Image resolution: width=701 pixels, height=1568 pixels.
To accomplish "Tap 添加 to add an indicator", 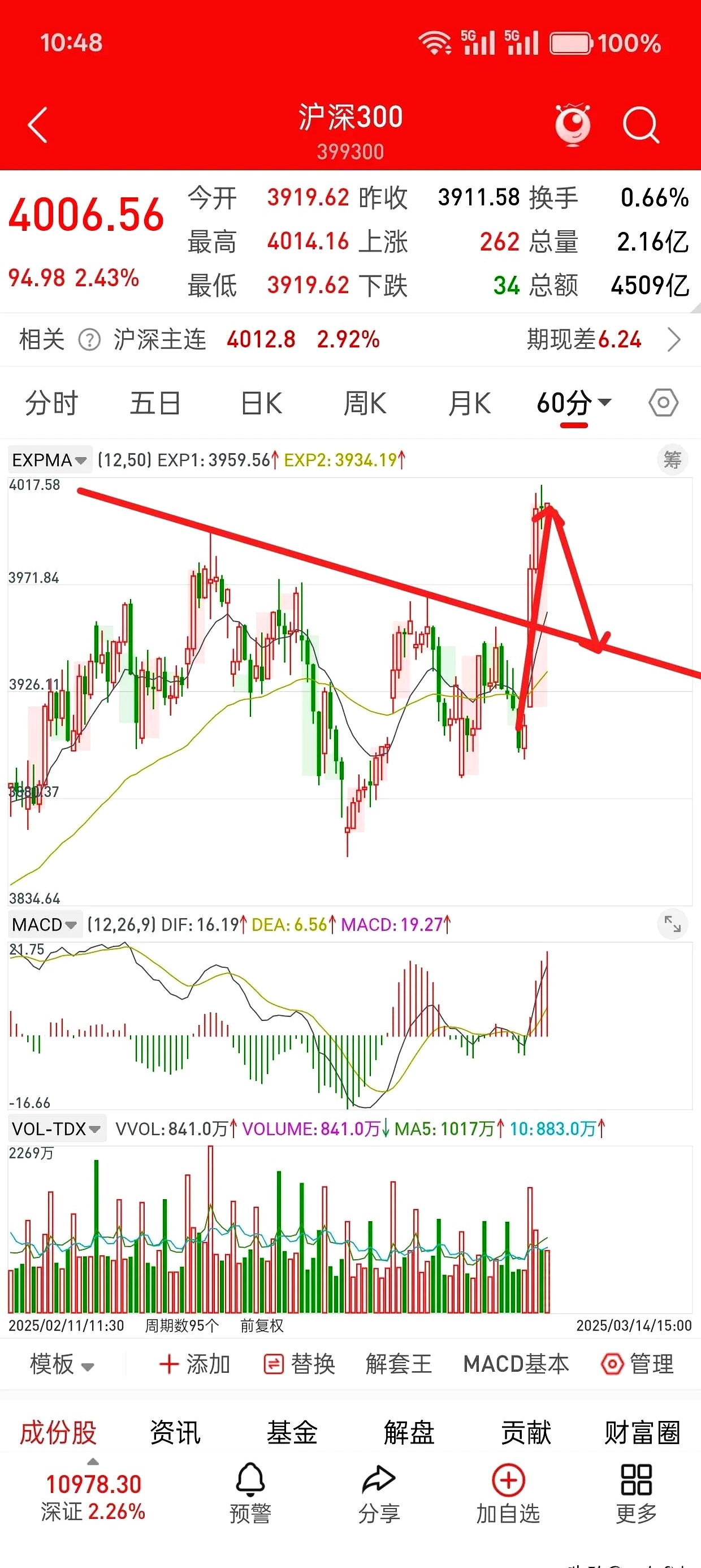I will click(194, 1364).
